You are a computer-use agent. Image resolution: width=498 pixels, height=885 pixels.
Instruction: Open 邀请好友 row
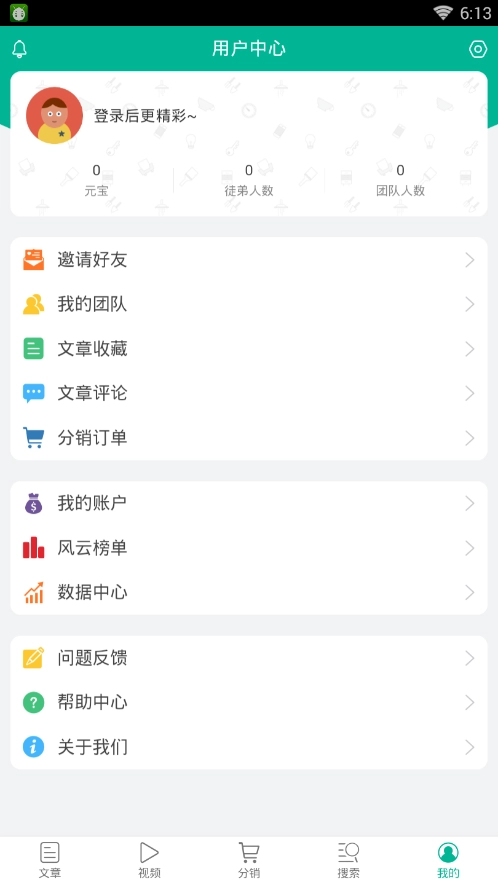pos(249,260)
